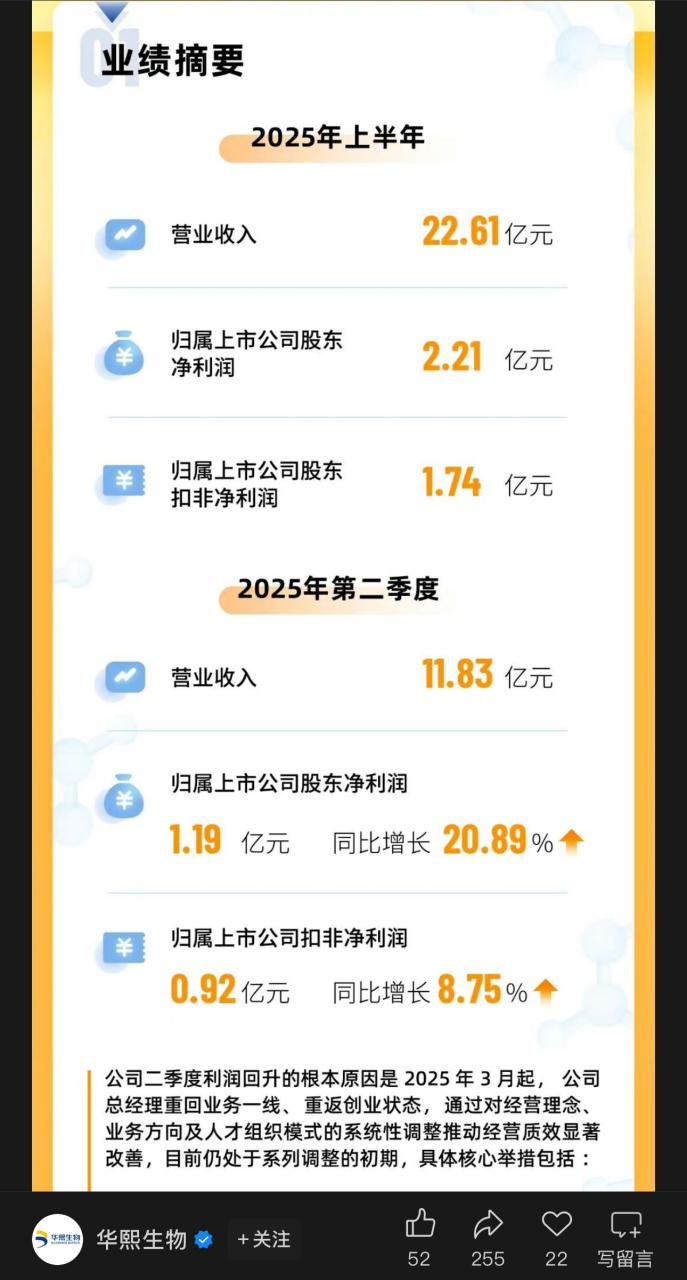Follow 华熙生物 with the 关注 button

click(x=264, y=1239)
